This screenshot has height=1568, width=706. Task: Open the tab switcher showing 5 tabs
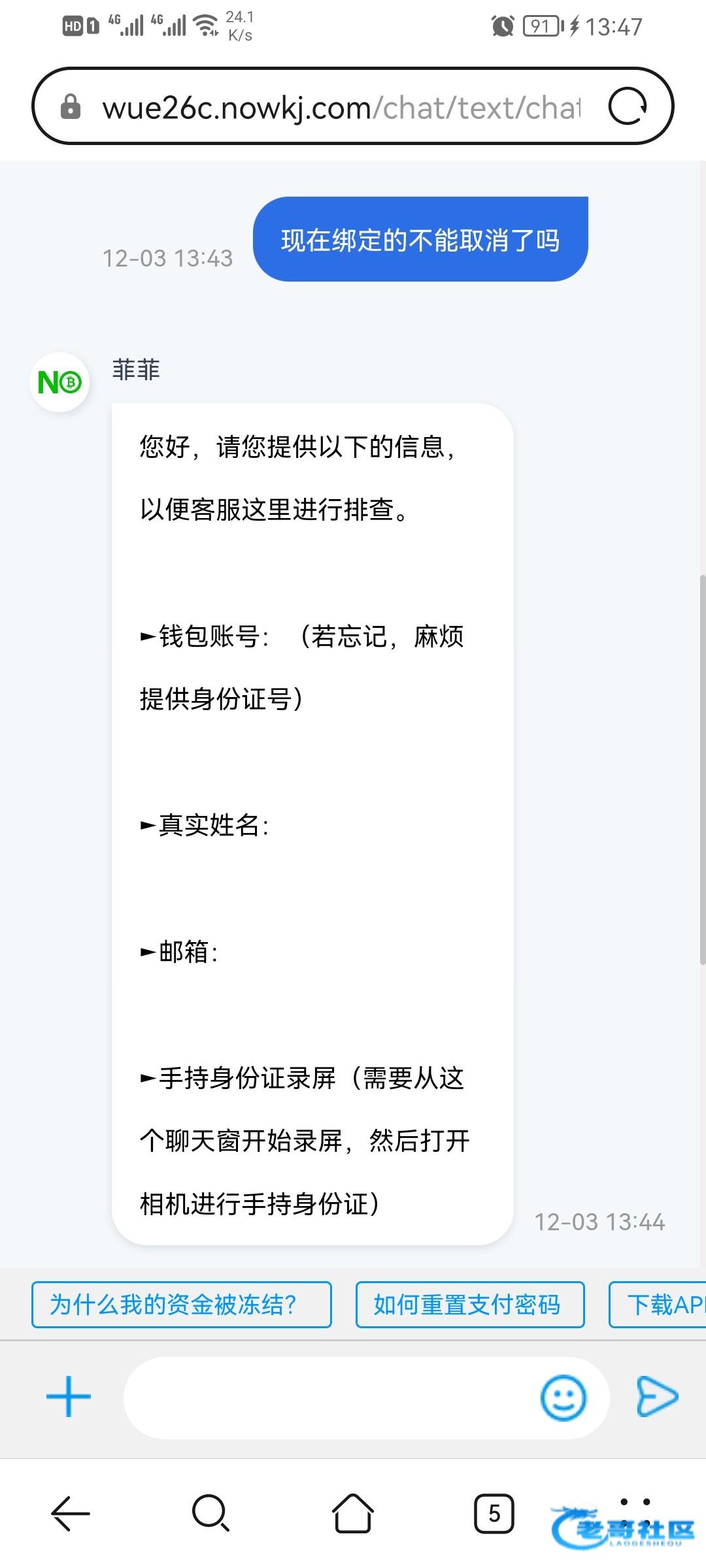pyautogui.click(x=494, y=1513)
